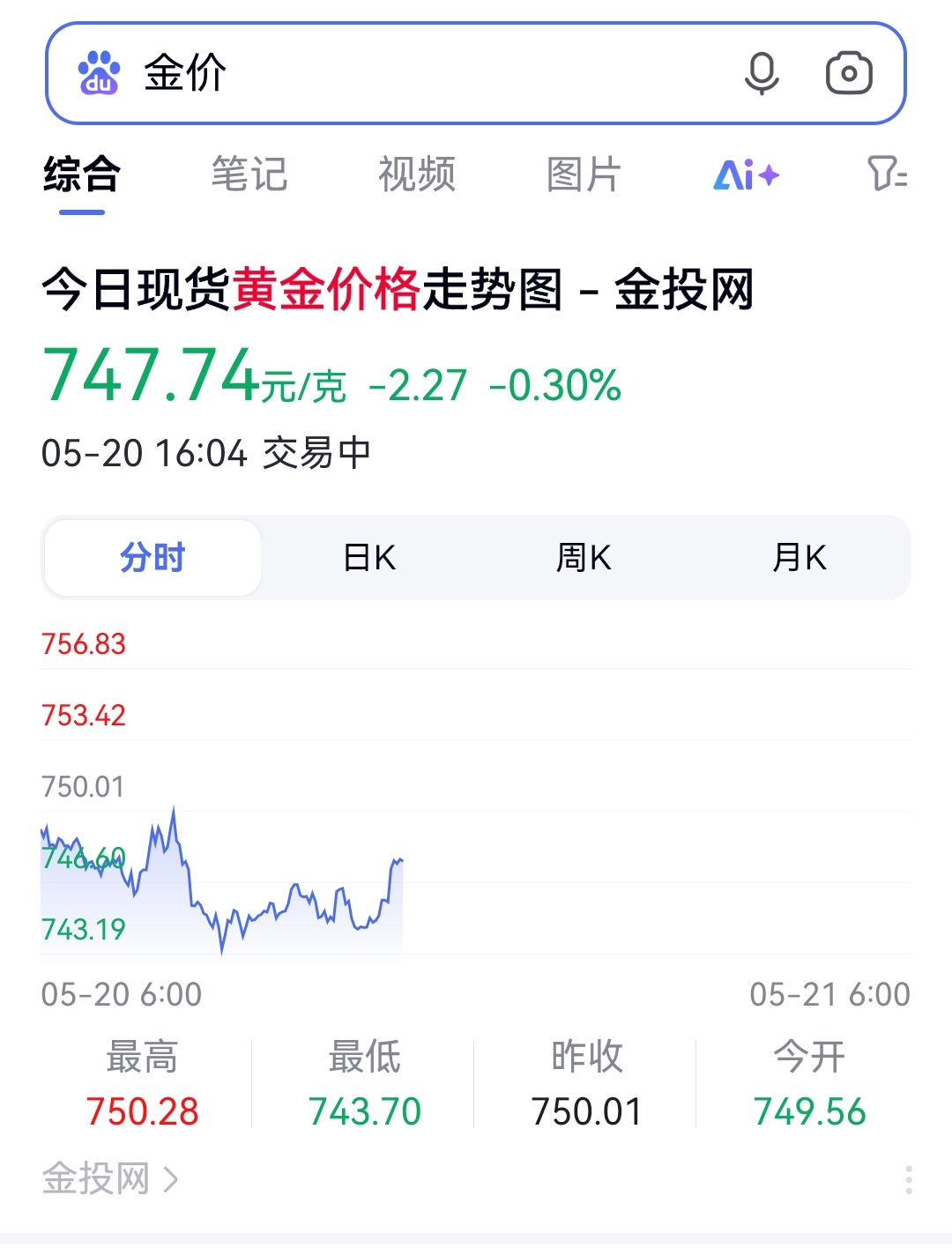Viewport: 952px width, 1248px height.
Task: Open the 笔记 results tab
Action: [x=249, y=175]
